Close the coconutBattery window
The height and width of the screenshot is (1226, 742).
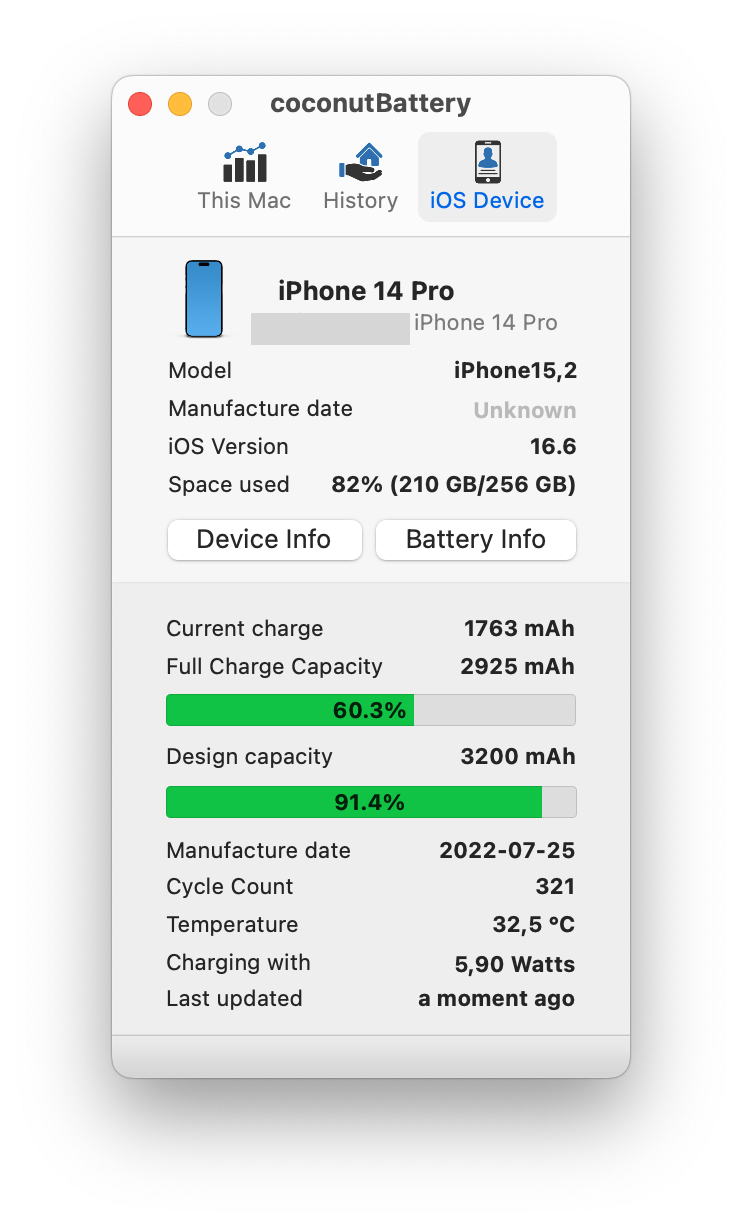point(140,104)
